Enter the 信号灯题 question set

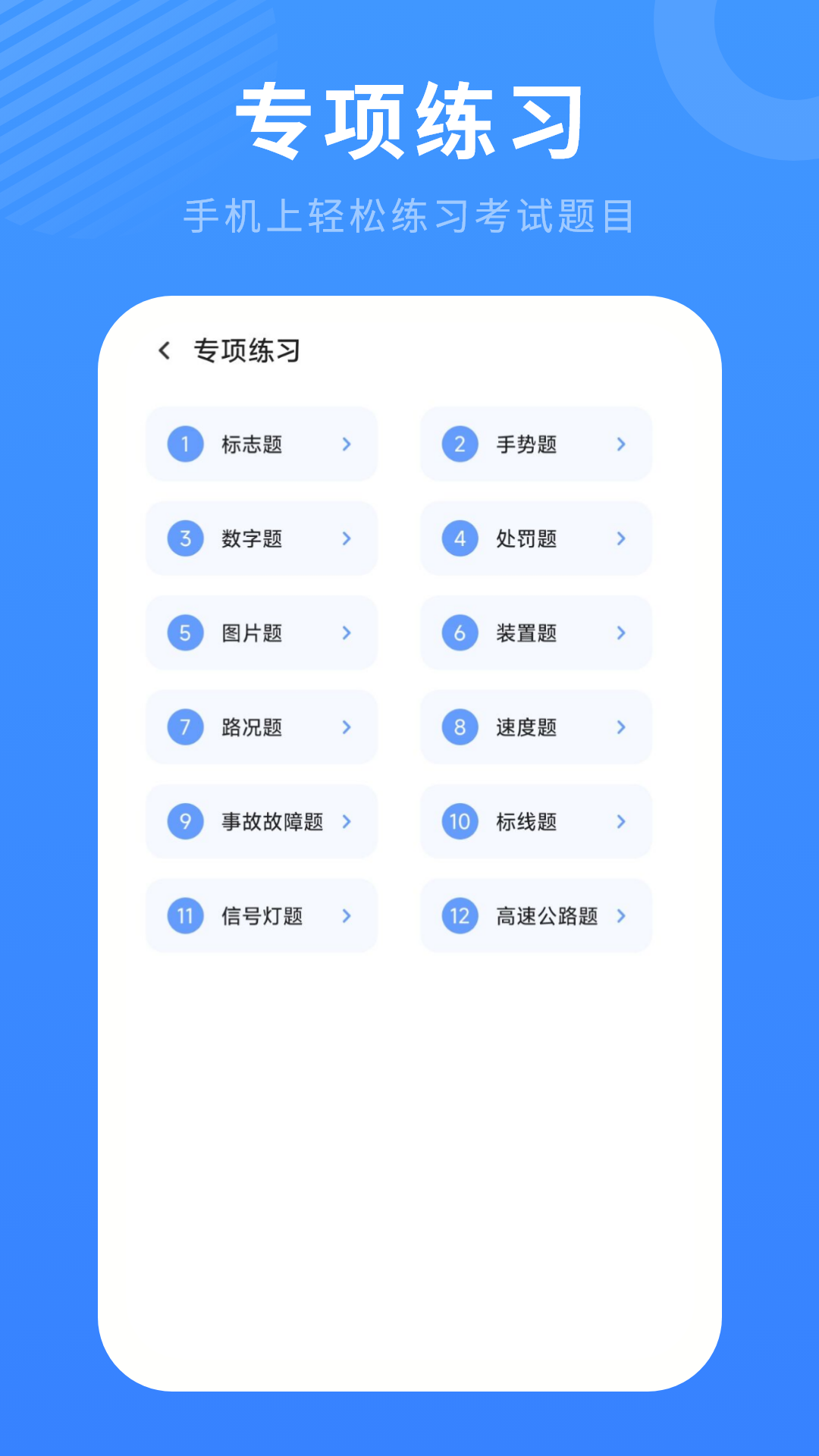pyautogui.click(x=262, y=916)
